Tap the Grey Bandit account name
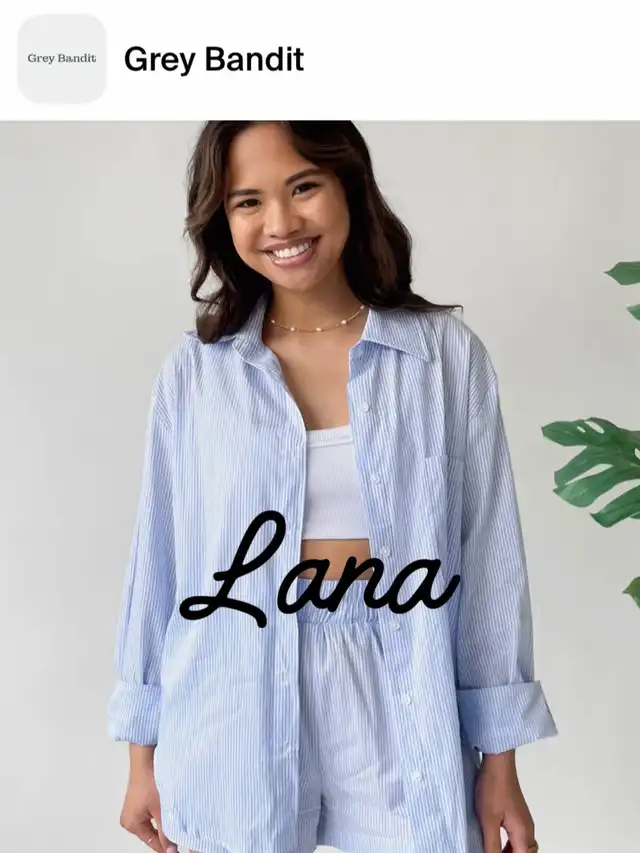Image resolution: width=640 pixels, height=853 pixels. point(213,60)
